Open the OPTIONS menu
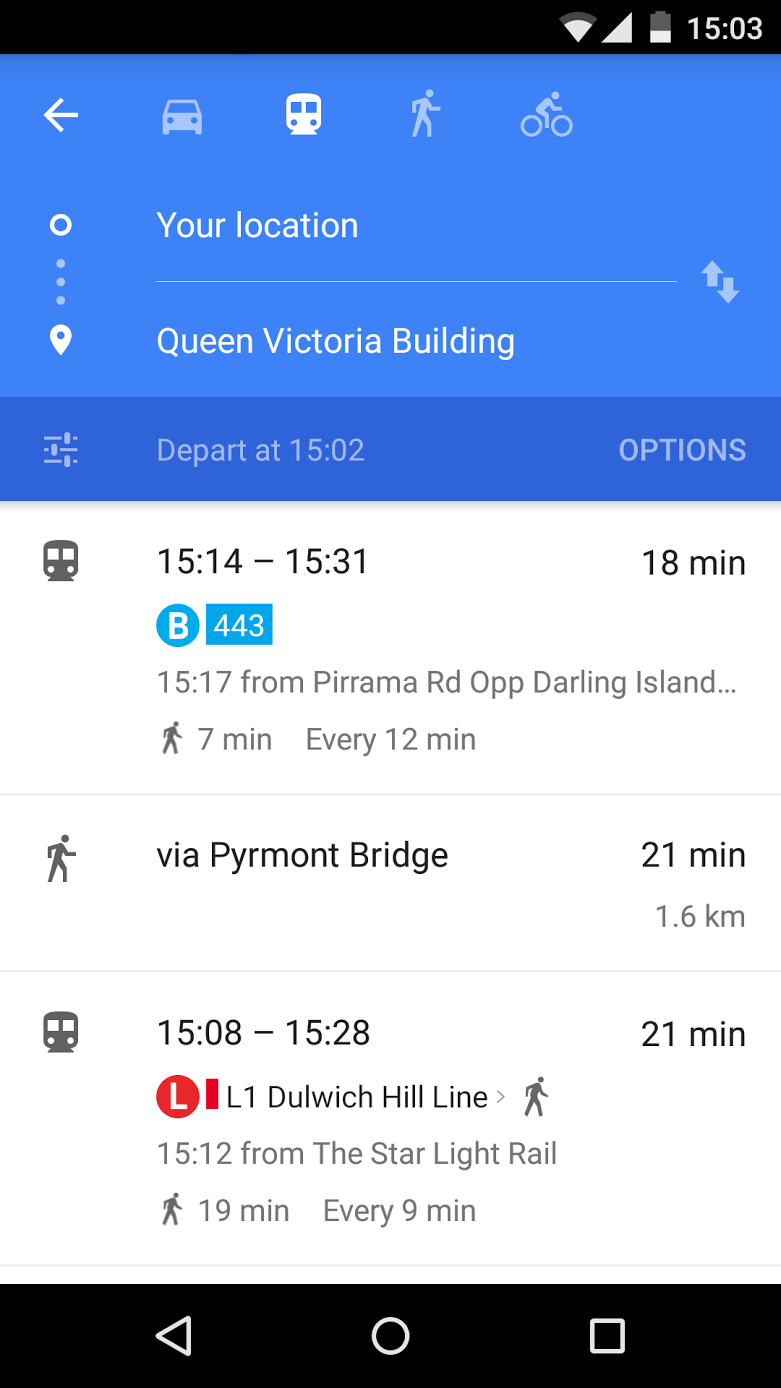Image resolution: width=781 pixels, height=1388 pixels. (x=682, y=449)
